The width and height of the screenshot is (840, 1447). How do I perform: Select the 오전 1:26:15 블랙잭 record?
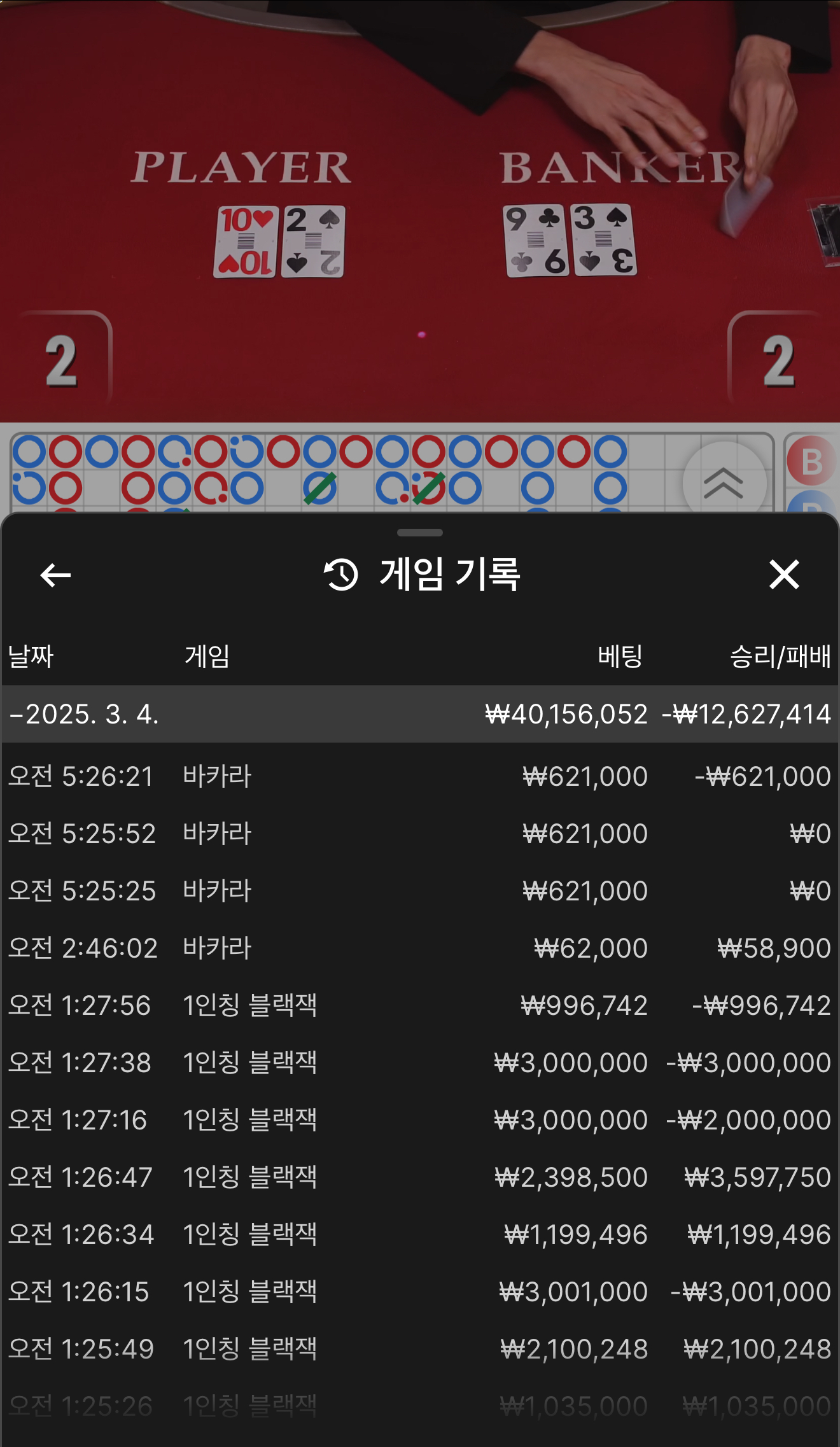tap(420, 1292)
